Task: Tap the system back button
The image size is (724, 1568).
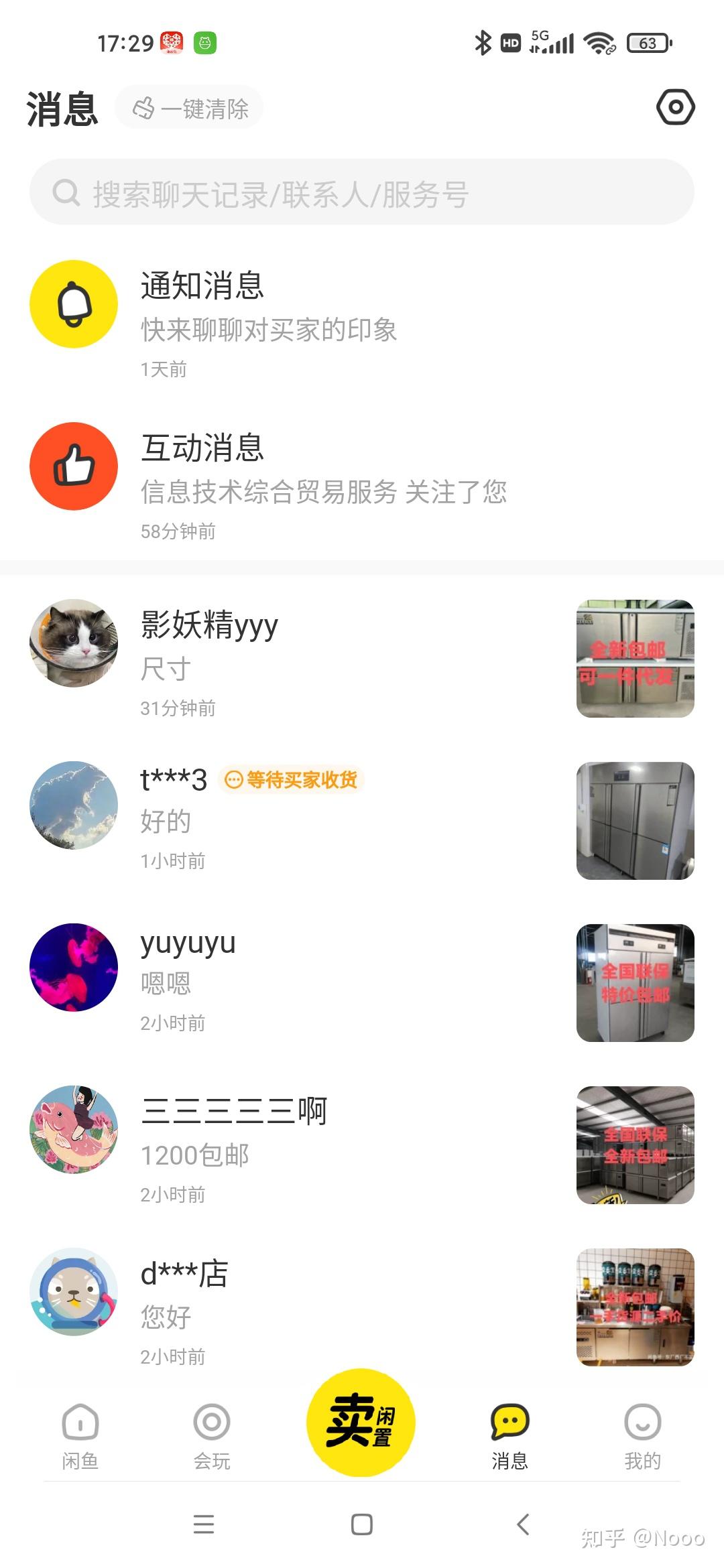Action: (524, 1524)
